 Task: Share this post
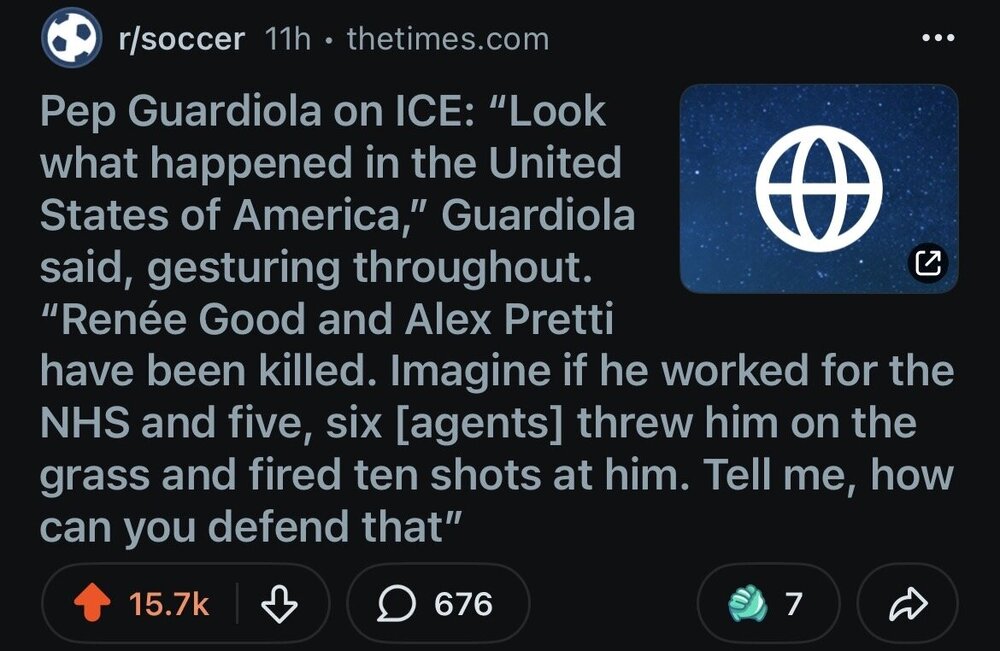pos(908,603)
